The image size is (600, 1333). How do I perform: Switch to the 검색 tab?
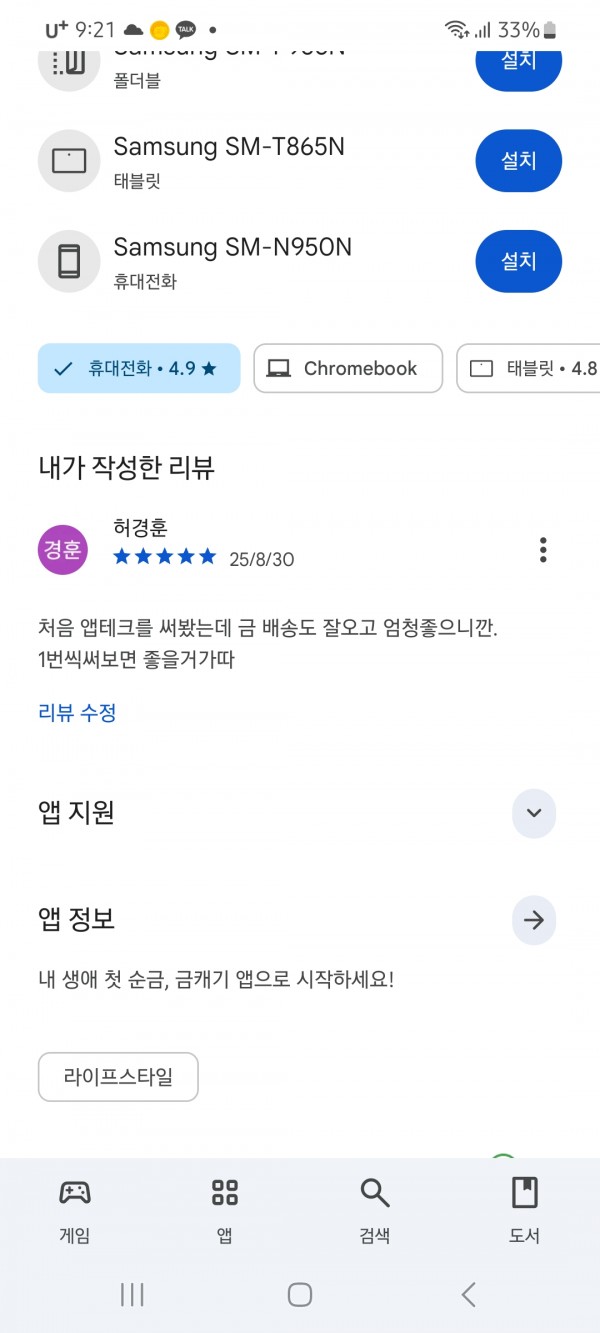375,1209
